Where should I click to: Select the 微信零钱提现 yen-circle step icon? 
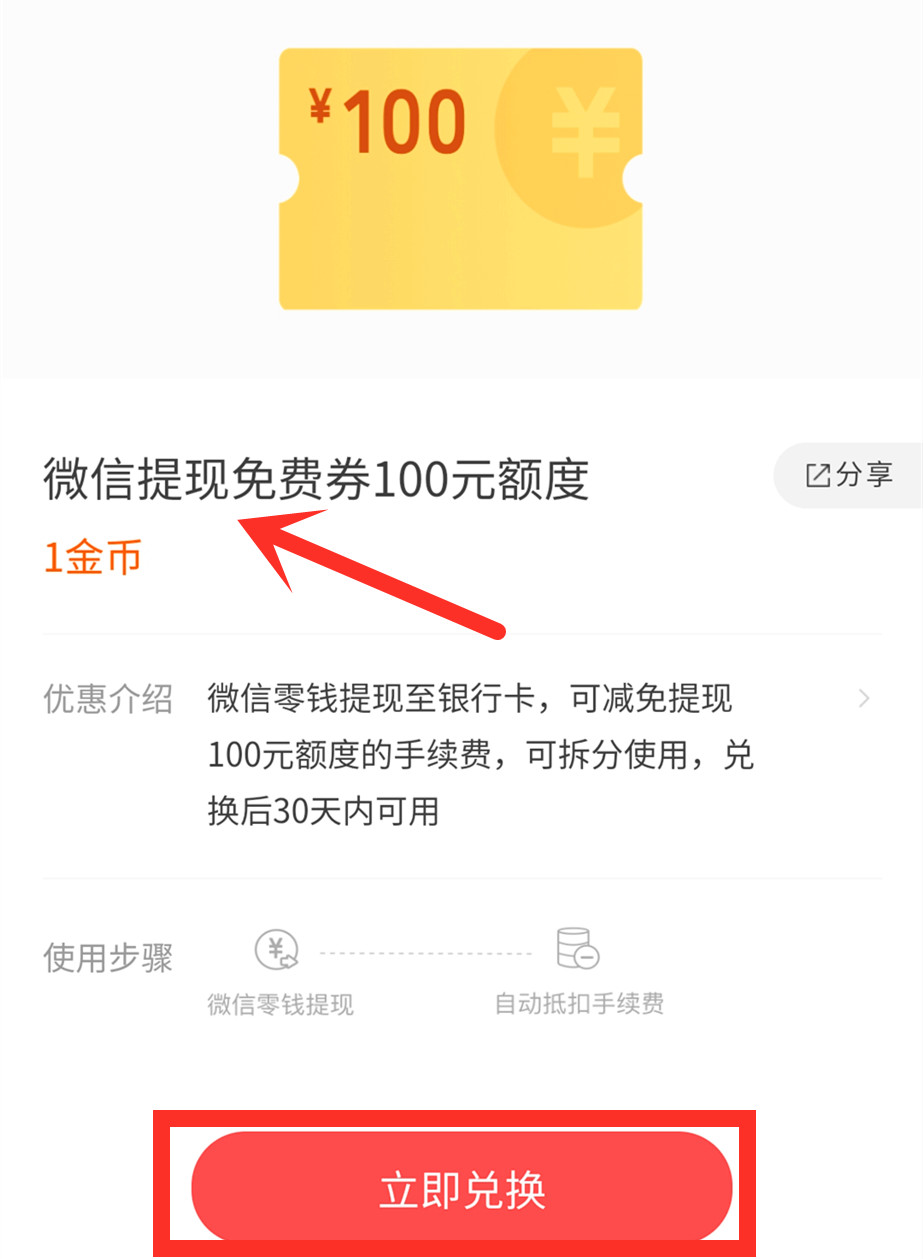[x=278, y=951]
